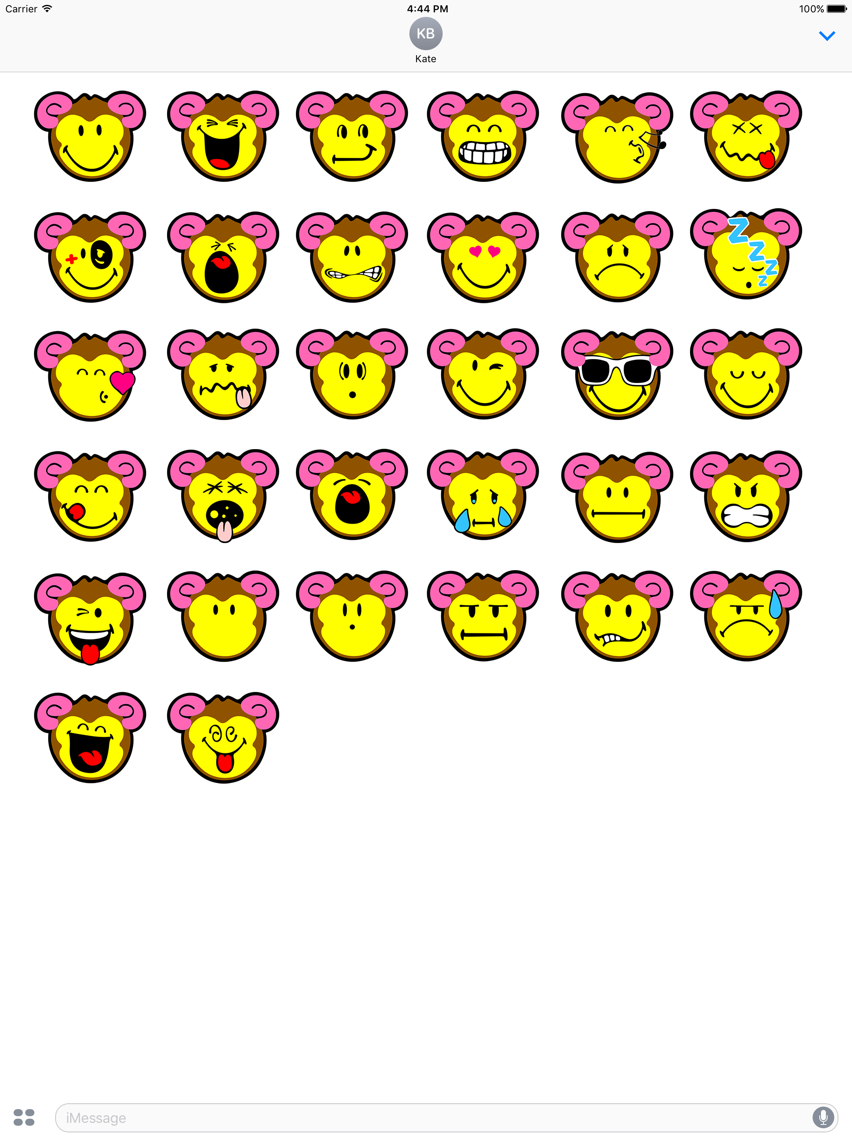
Task: Open the sticker app drawer grid
Action: [x=24, y=1117]
